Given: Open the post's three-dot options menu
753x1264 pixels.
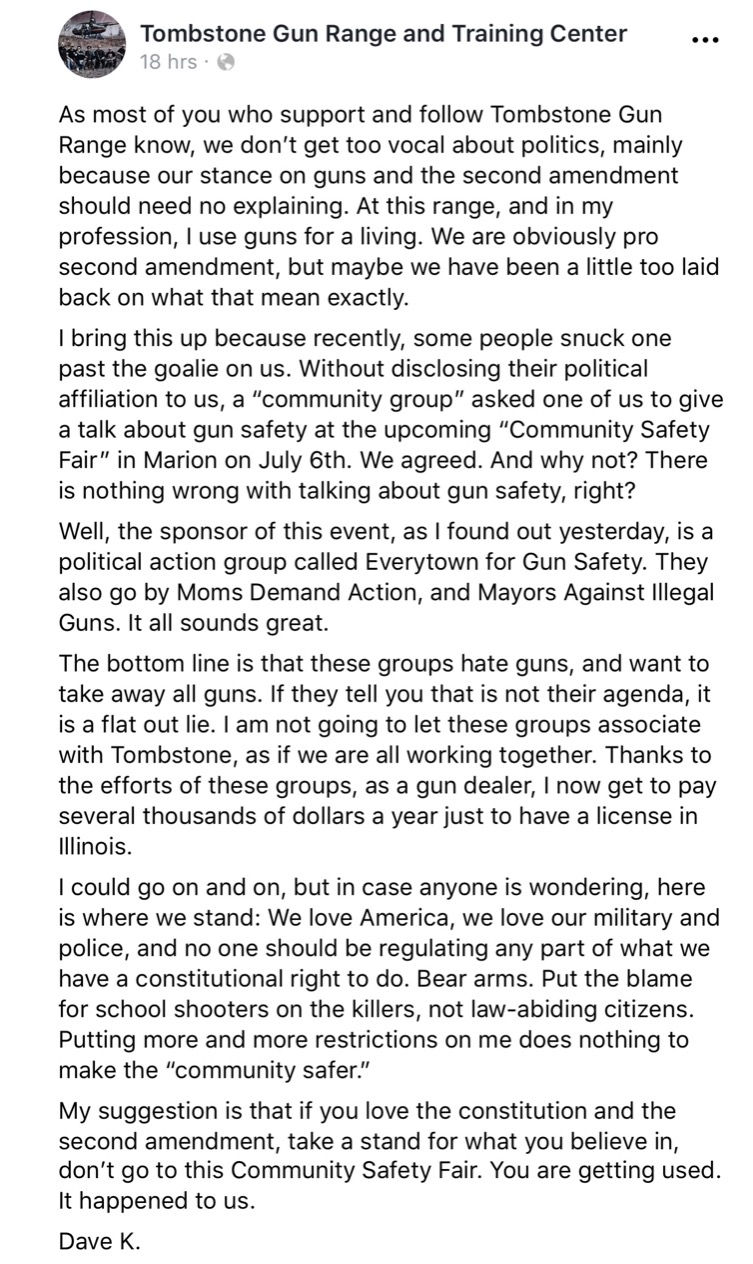Looking at the screenshot, I should pyautogui.click(x=705, y=40).
